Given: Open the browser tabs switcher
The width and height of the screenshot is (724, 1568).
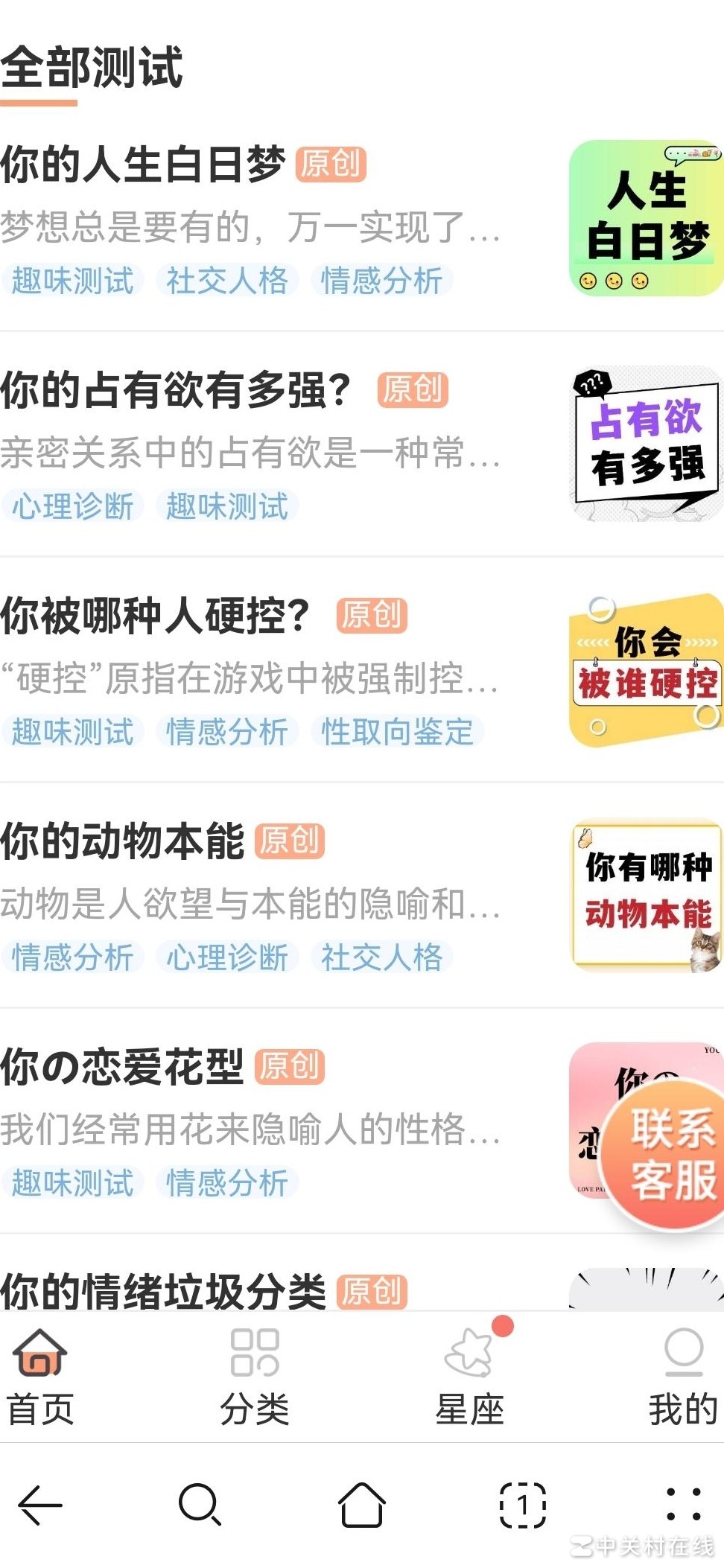Looking at the screenshot, I should [522, 1505].
